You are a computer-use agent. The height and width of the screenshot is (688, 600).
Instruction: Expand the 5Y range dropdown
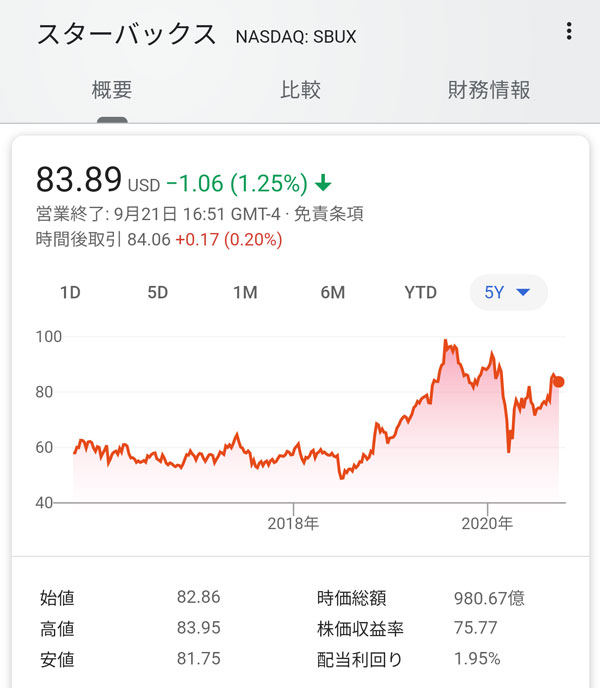point(509,293)
